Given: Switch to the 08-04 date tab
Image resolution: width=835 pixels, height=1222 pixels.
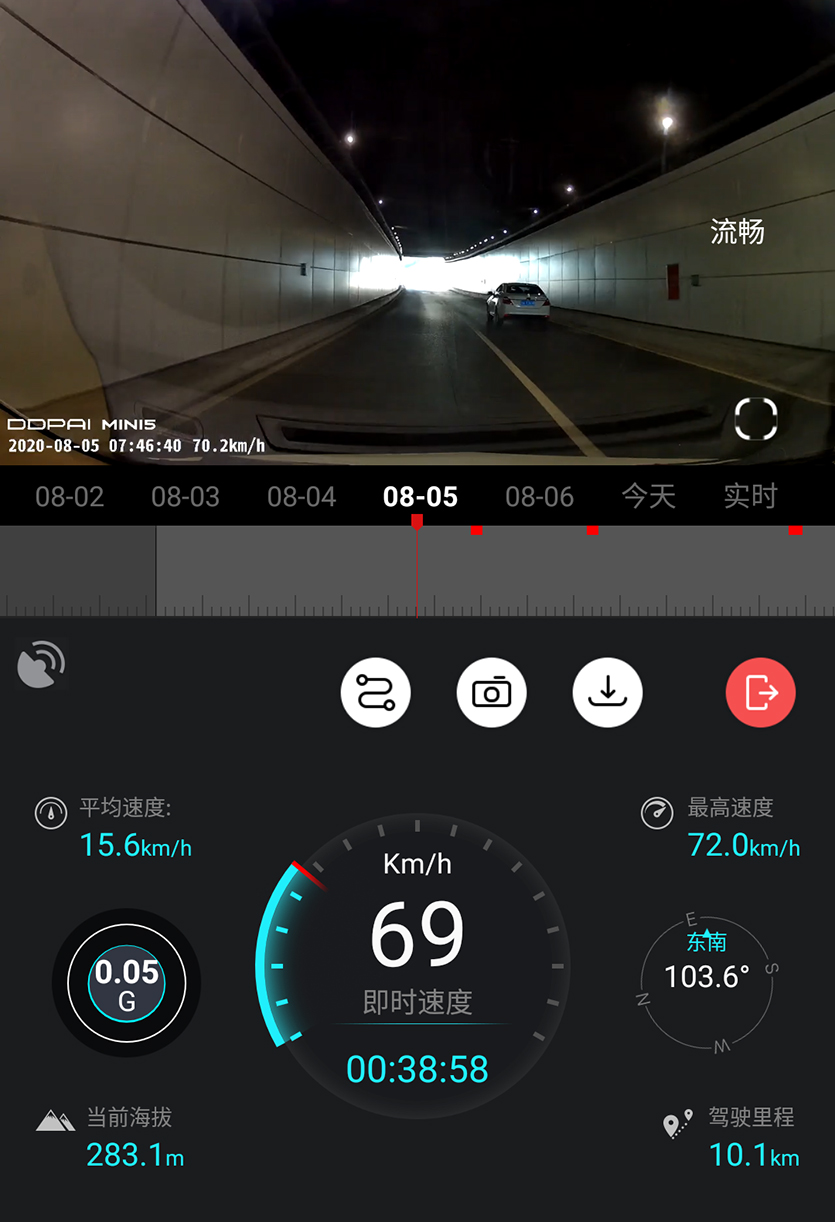Looking at the screenshot, I should click(x=301, y=497).
